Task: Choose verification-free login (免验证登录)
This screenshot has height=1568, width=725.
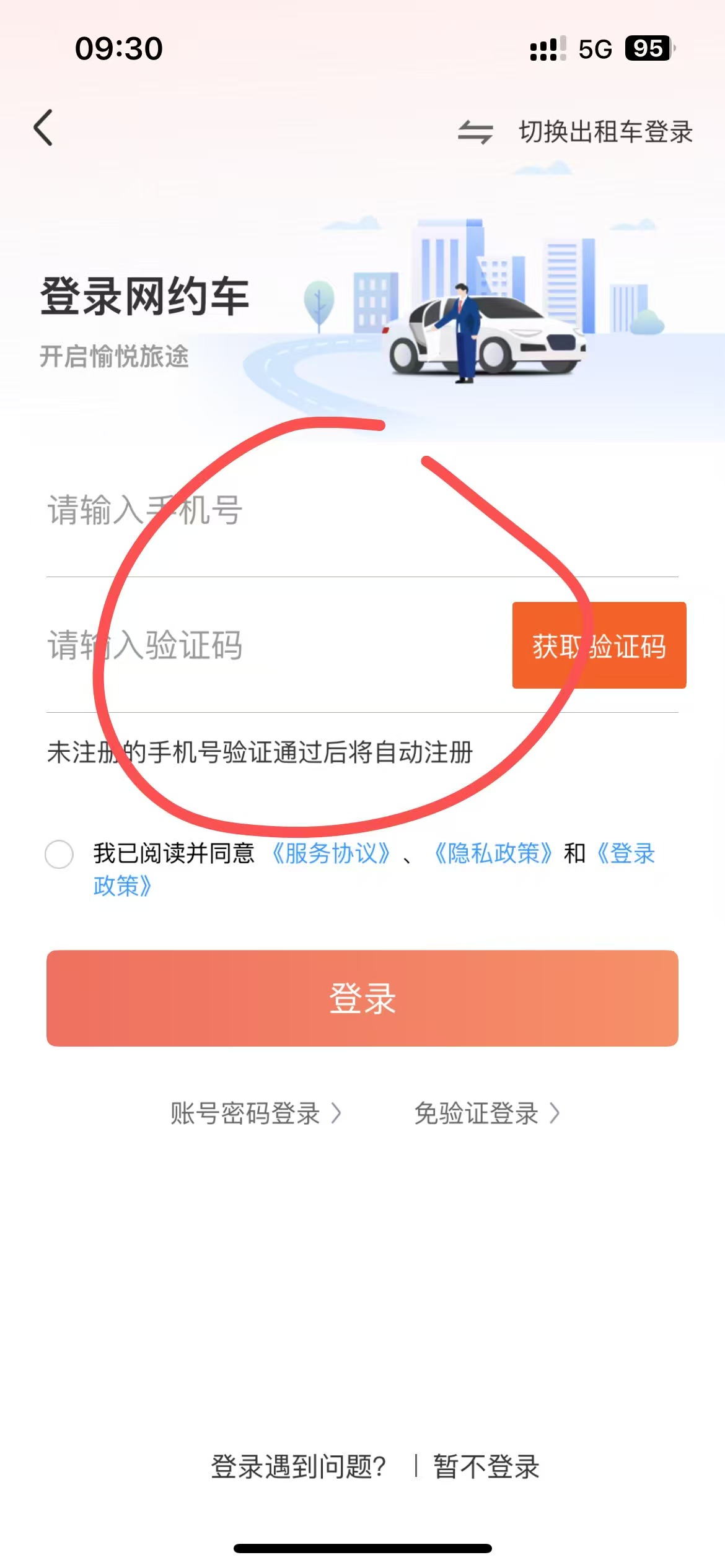Action: click(x=487, y=1113)
